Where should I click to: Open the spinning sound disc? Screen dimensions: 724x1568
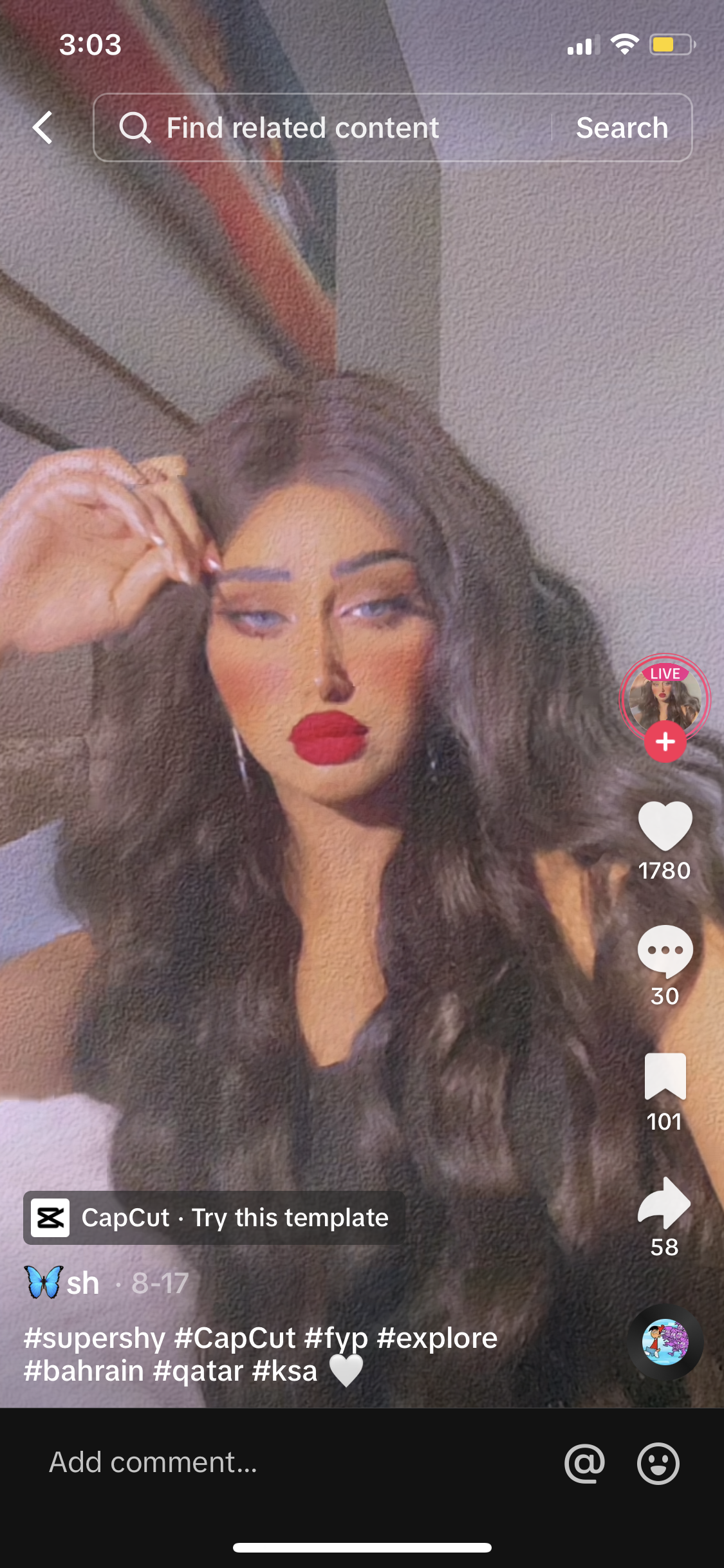coord(665,1342)
